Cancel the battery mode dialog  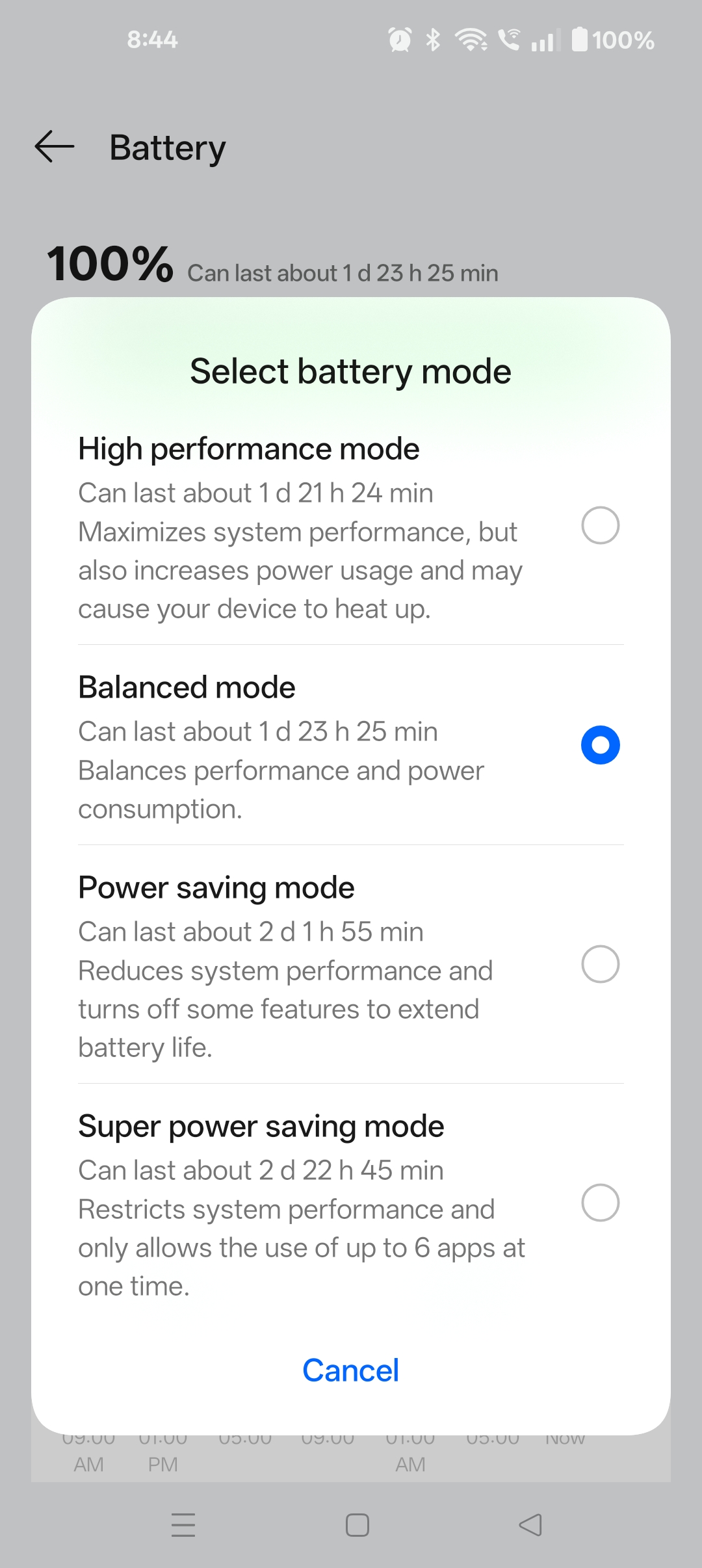[350, 1370]
